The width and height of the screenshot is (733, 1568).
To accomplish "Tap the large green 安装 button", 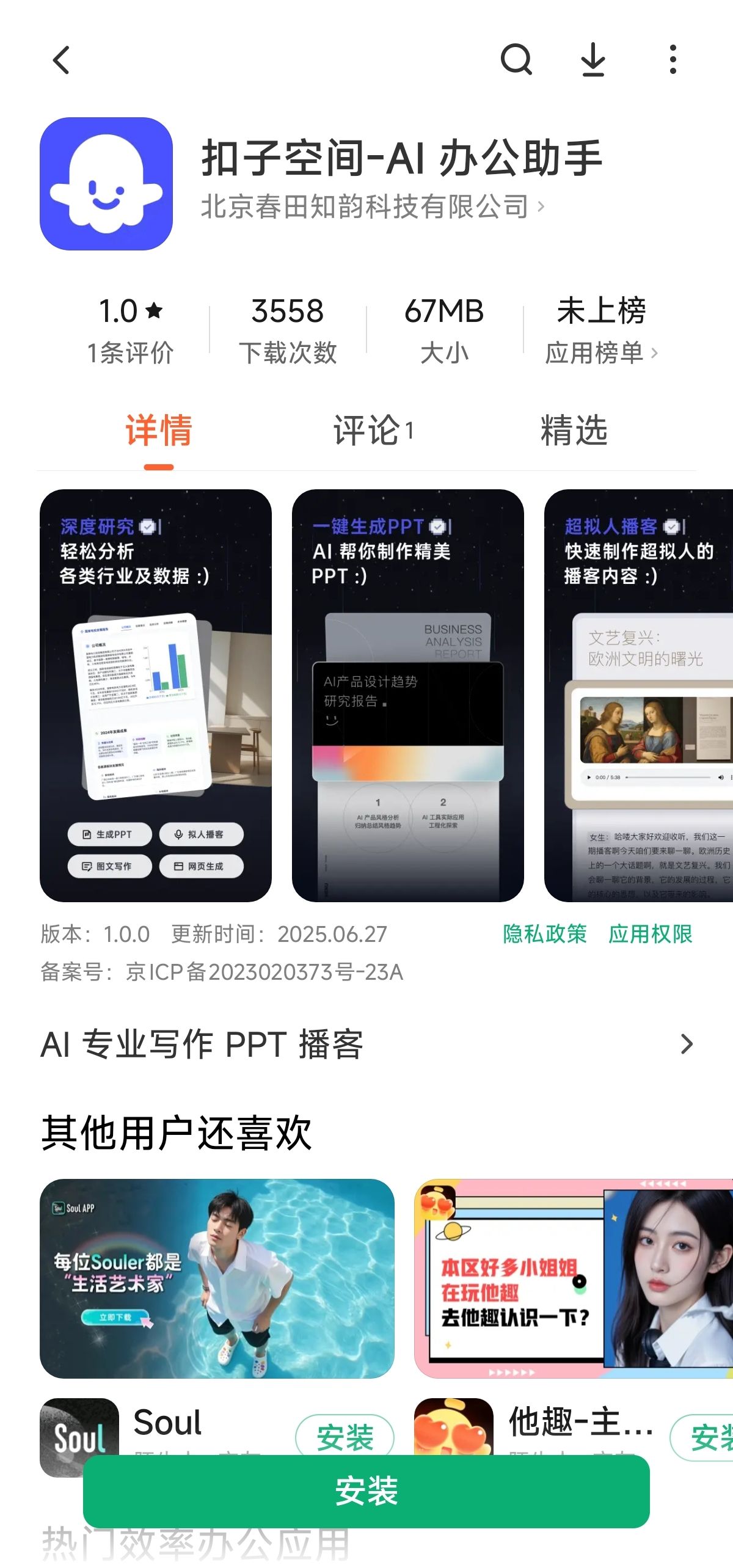I will (366, 1491).
